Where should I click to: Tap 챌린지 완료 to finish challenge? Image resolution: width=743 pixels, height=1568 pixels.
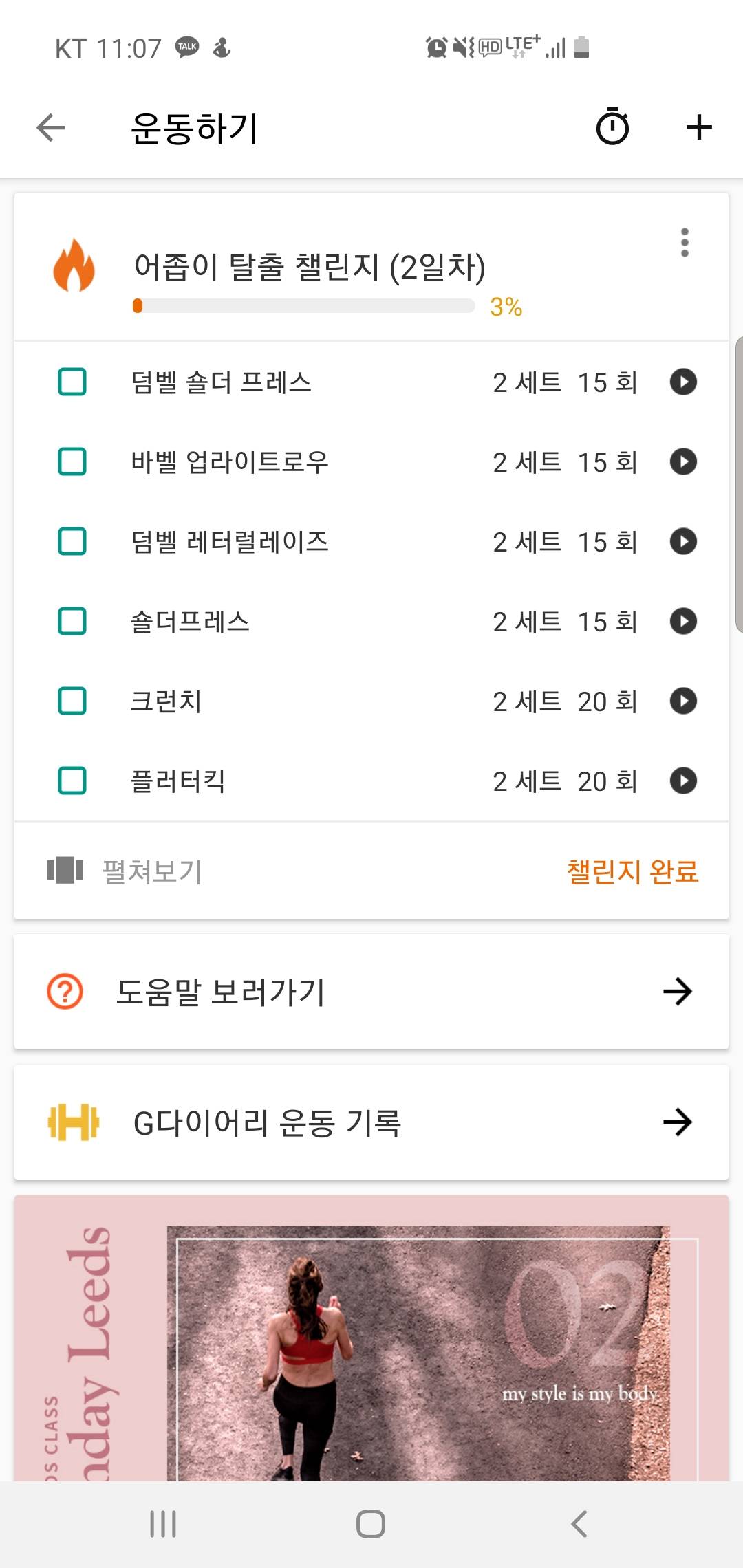click(632, 872)
